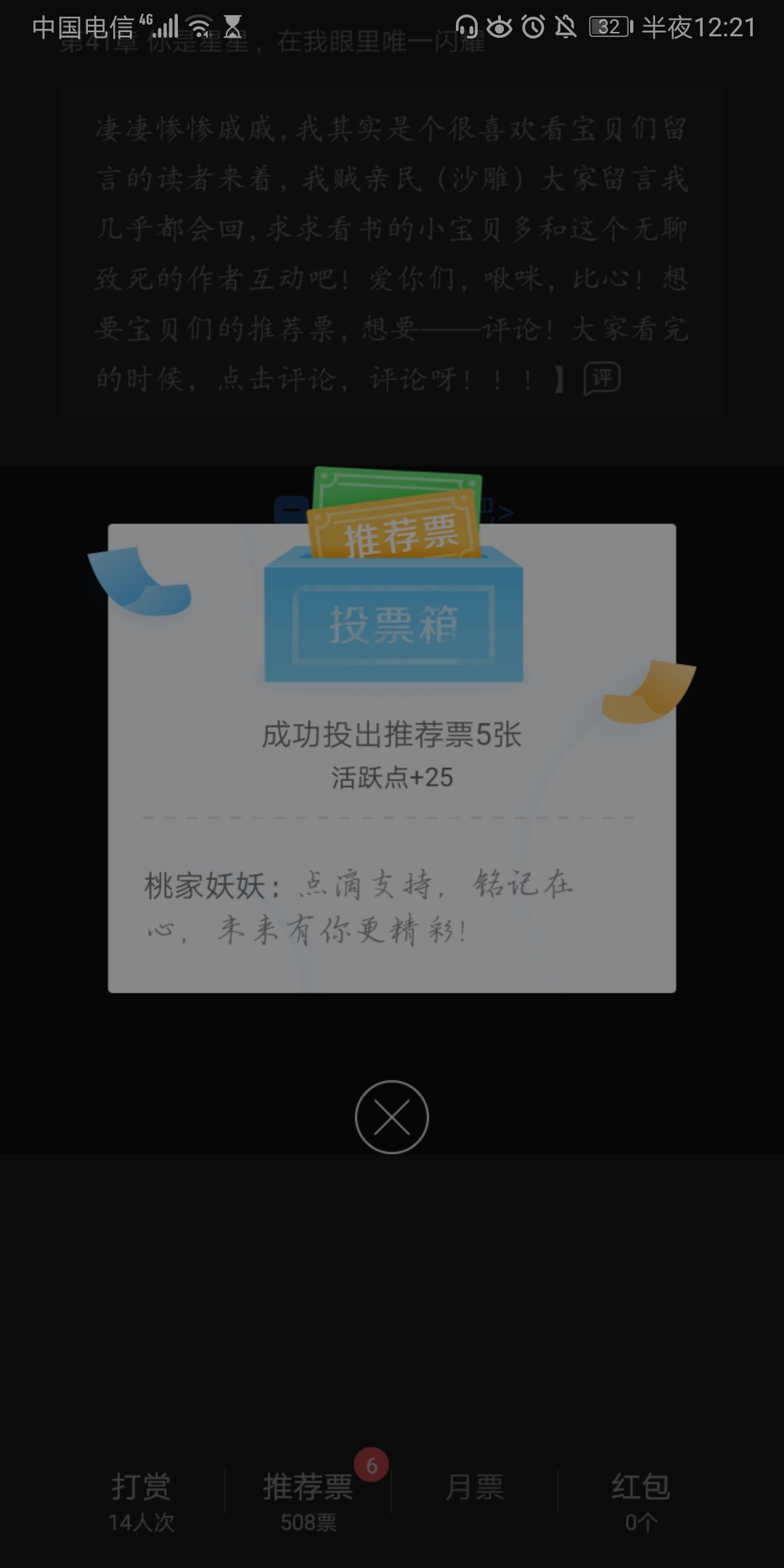Open the 红包 tab
This screenshot has width=784, height=1568.
(641, 1501)
